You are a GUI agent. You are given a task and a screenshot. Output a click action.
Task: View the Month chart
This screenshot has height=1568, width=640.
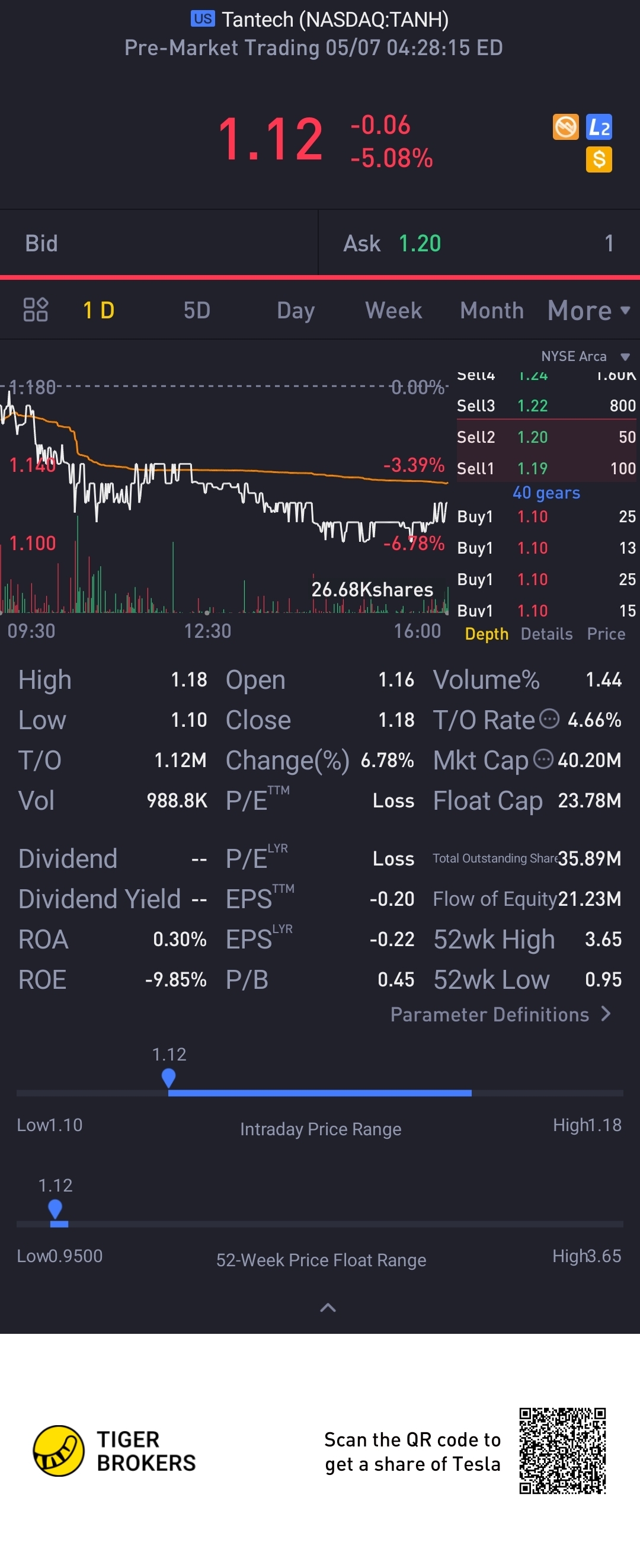(x=492, y=311)
